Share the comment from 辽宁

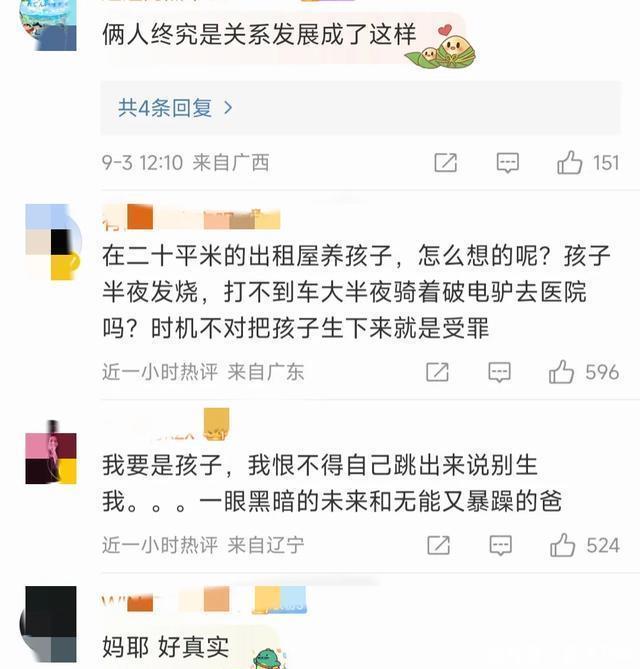pyautogui.click(x=438, y=545)
